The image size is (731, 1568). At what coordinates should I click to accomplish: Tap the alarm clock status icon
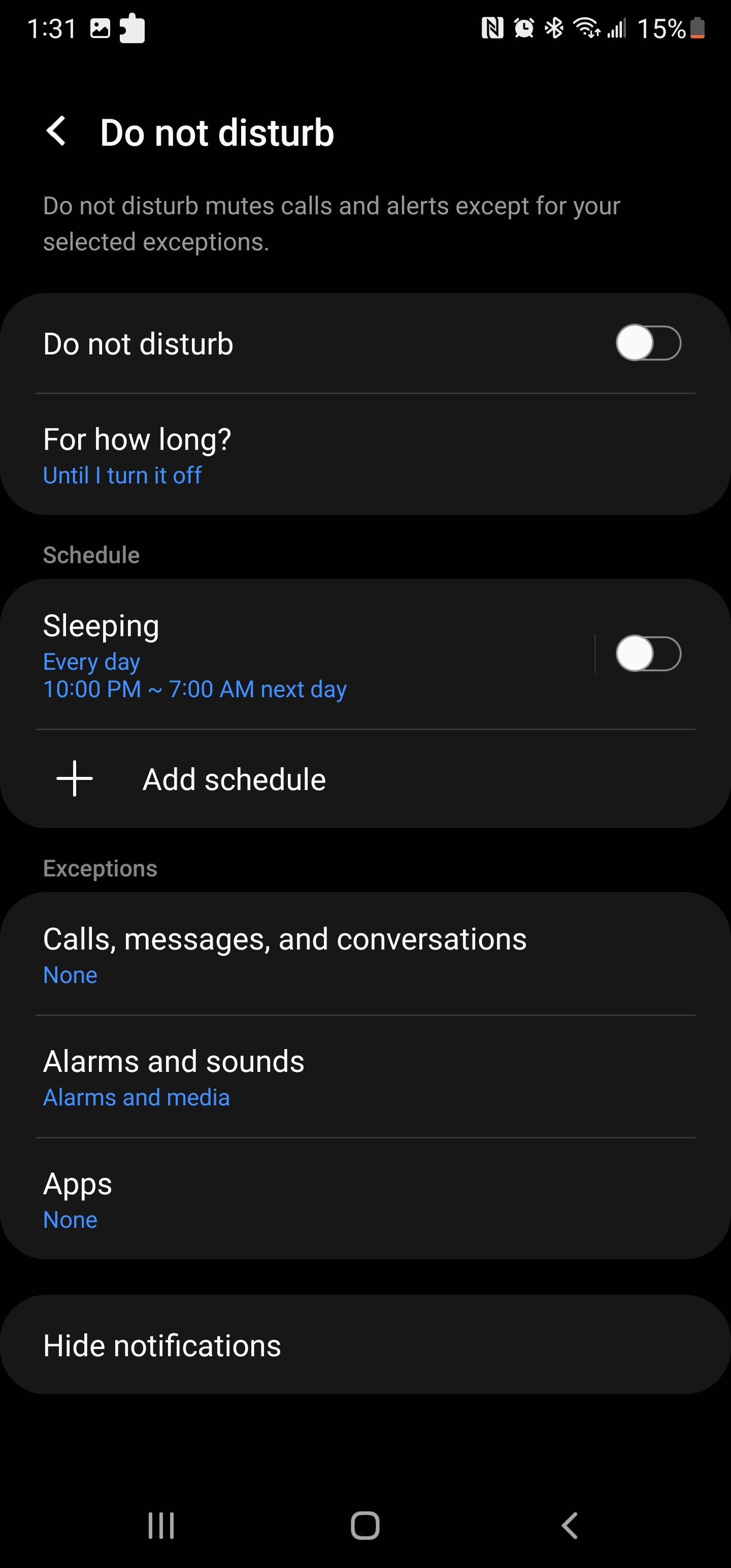pos(522,27)
